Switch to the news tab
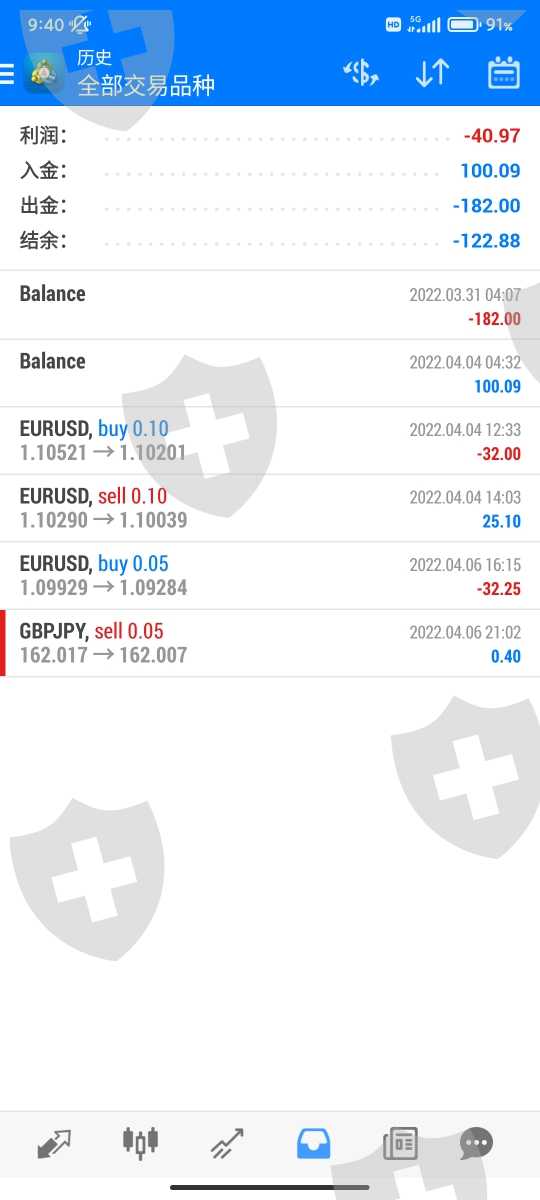 point(400,1142)
